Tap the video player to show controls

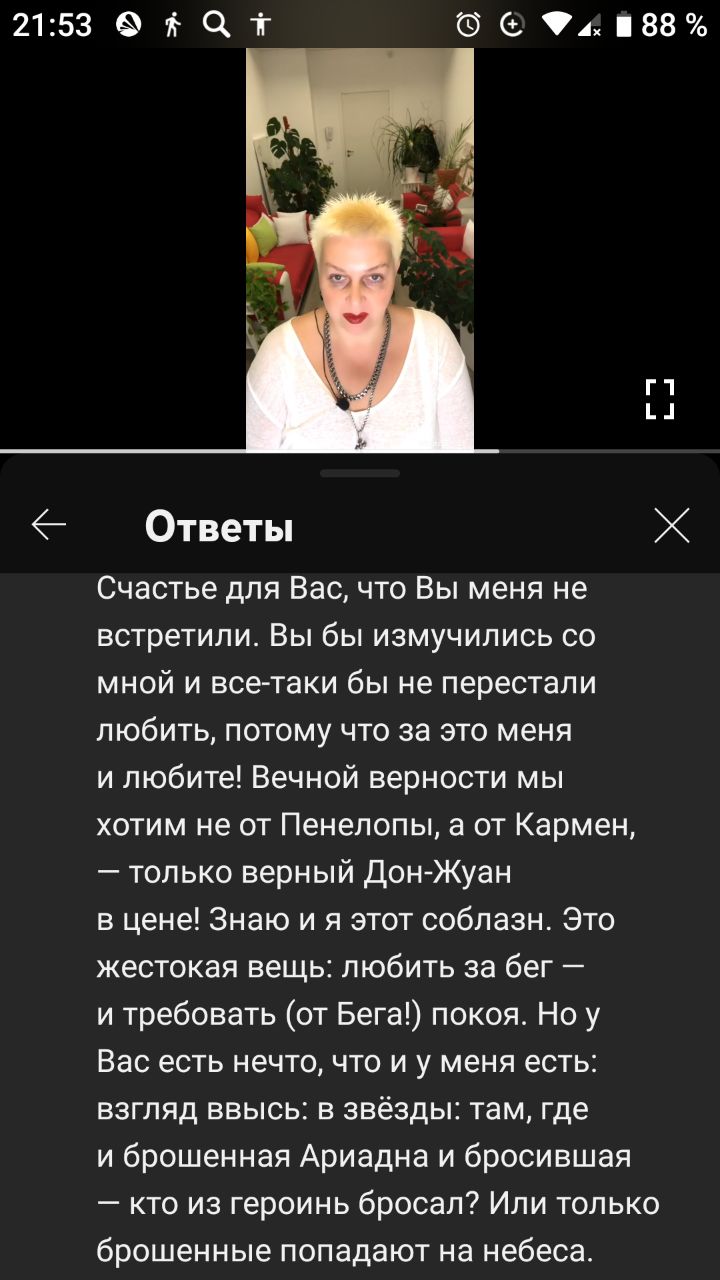coord(360,249)
